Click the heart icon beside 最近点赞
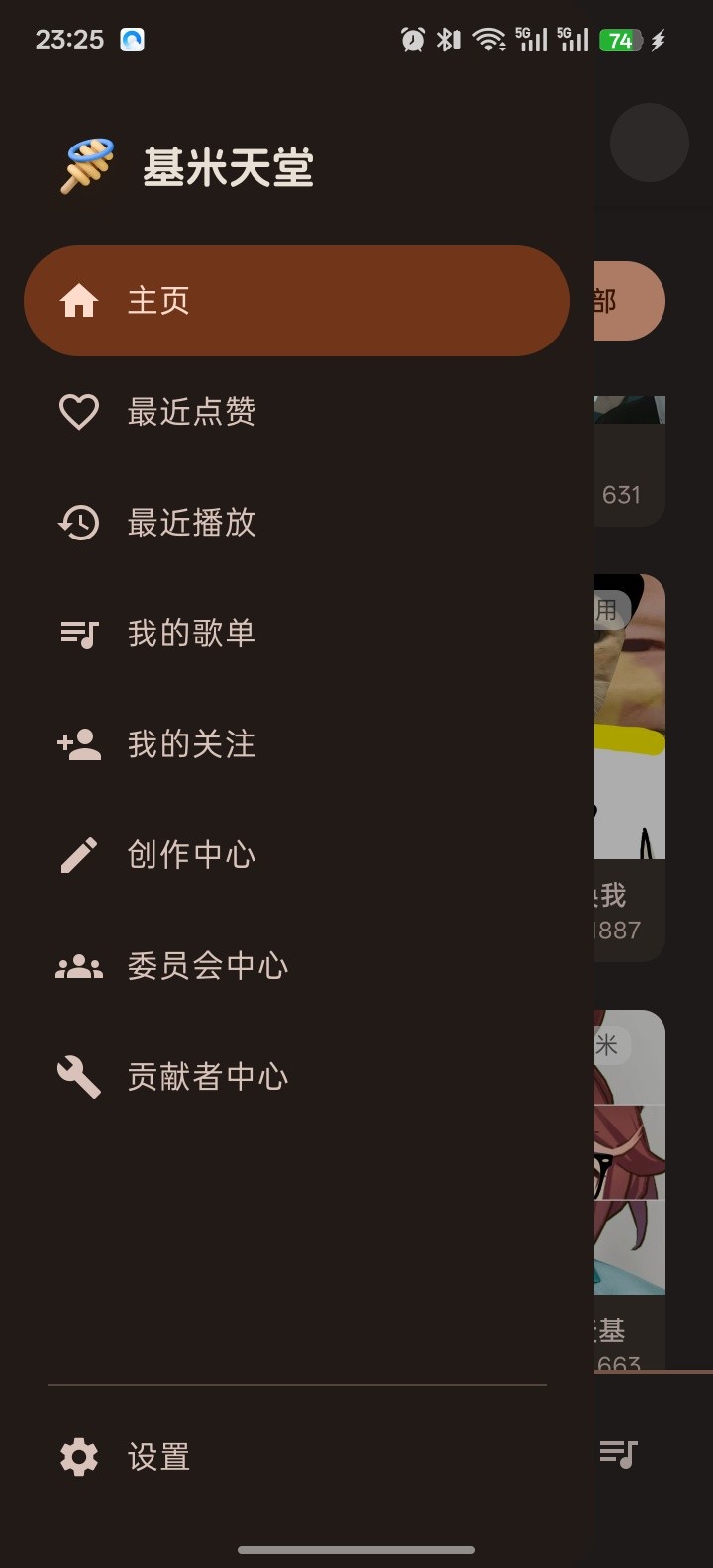The width and height of the screenshot is (713, 1568). click(x=78, y=411)
